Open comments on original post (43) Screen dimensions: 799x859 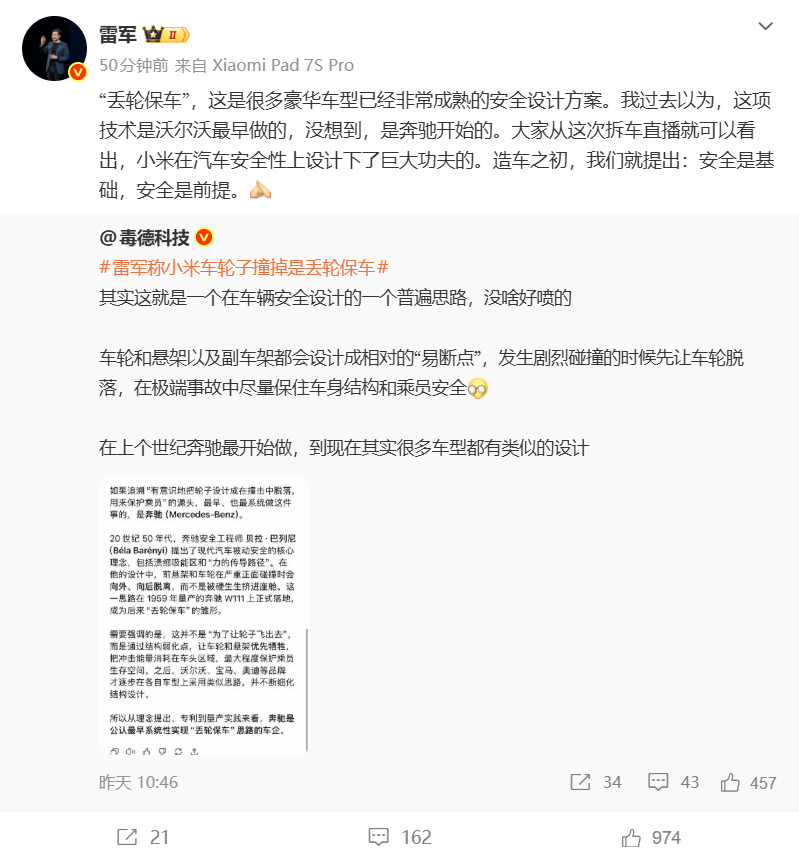[x=673, y=782]
